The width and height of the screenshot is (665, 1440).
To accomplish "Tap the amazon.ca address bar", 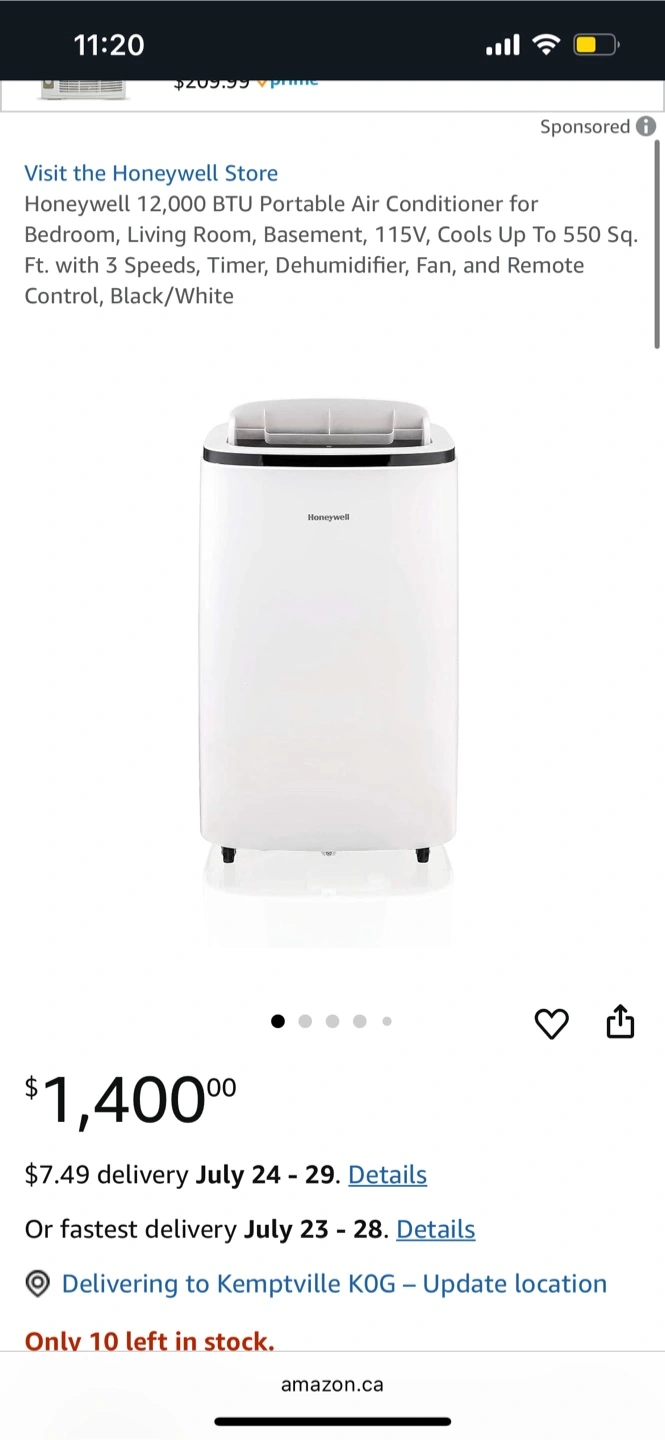I will [332, 1385].
